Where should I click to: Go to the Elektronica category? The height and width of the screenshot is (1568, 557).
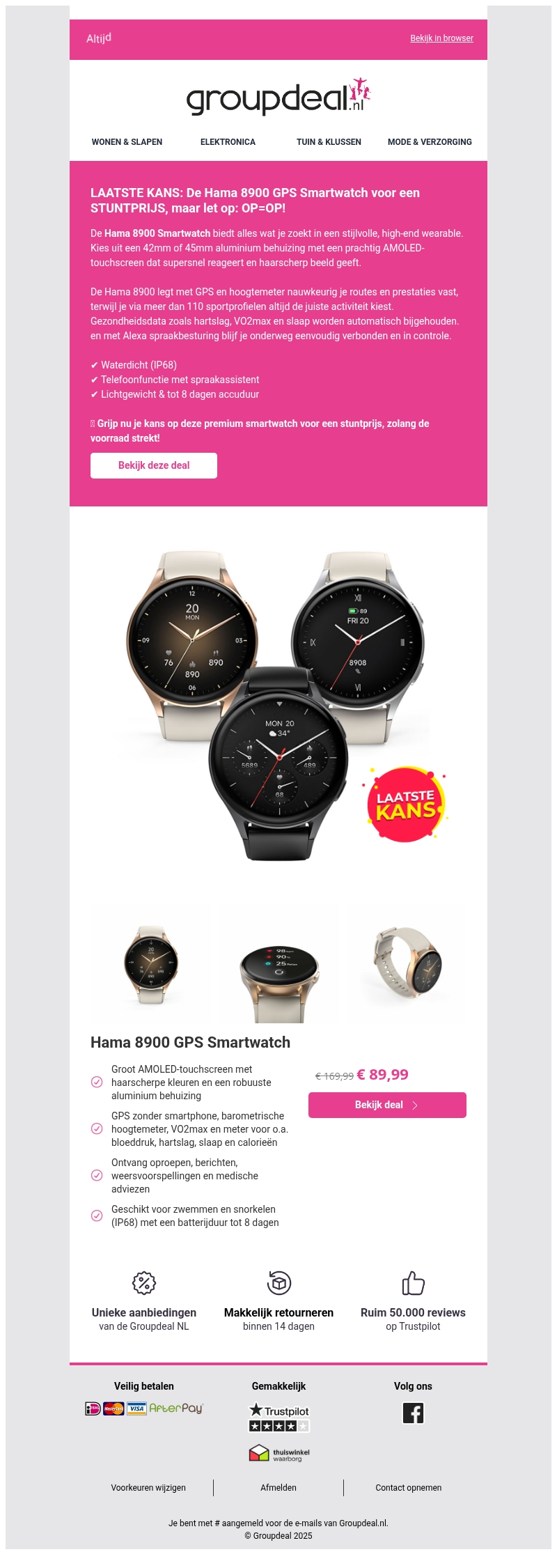point(228,142)
